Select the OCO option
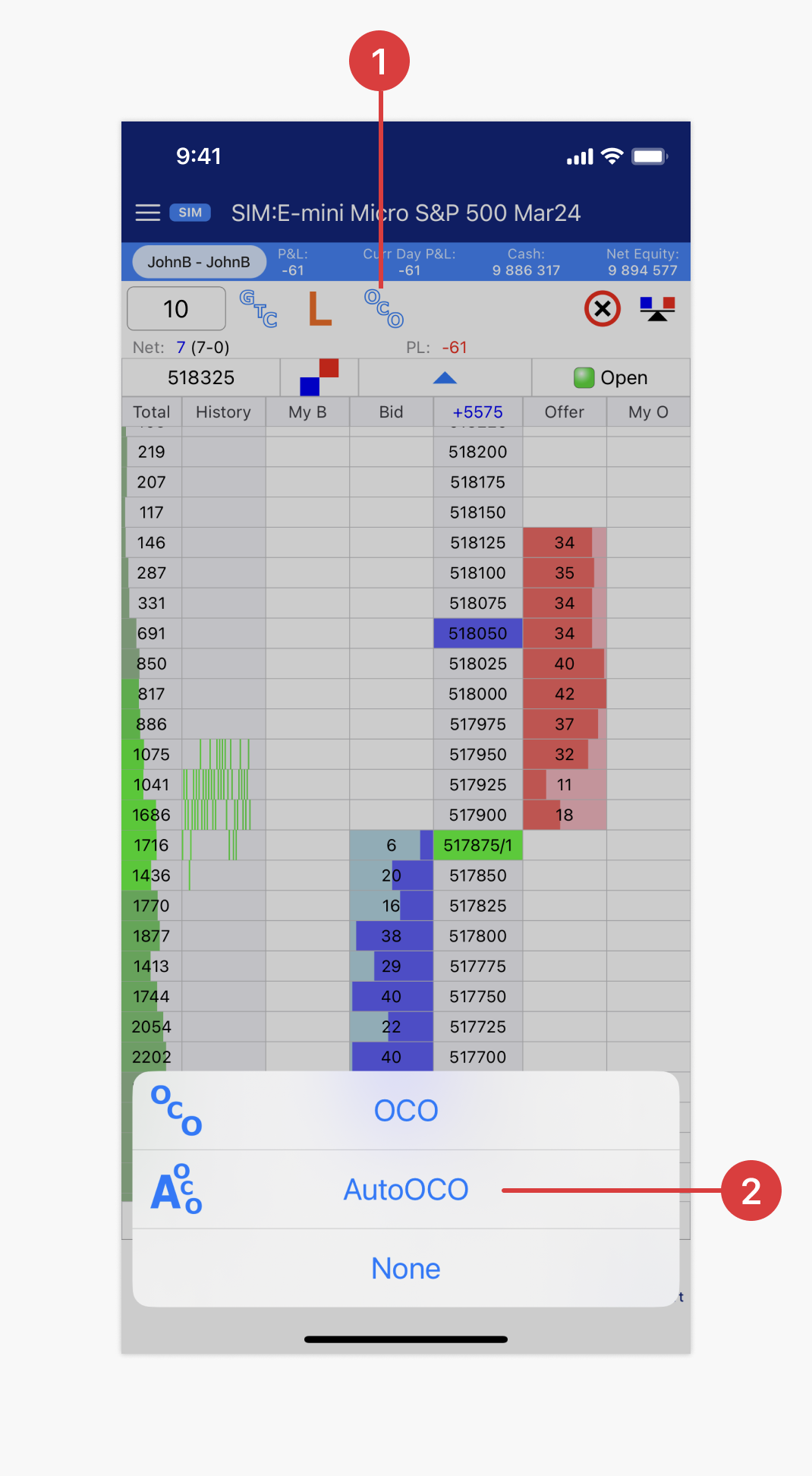The image size is (812, 1476). point(405,1111)
